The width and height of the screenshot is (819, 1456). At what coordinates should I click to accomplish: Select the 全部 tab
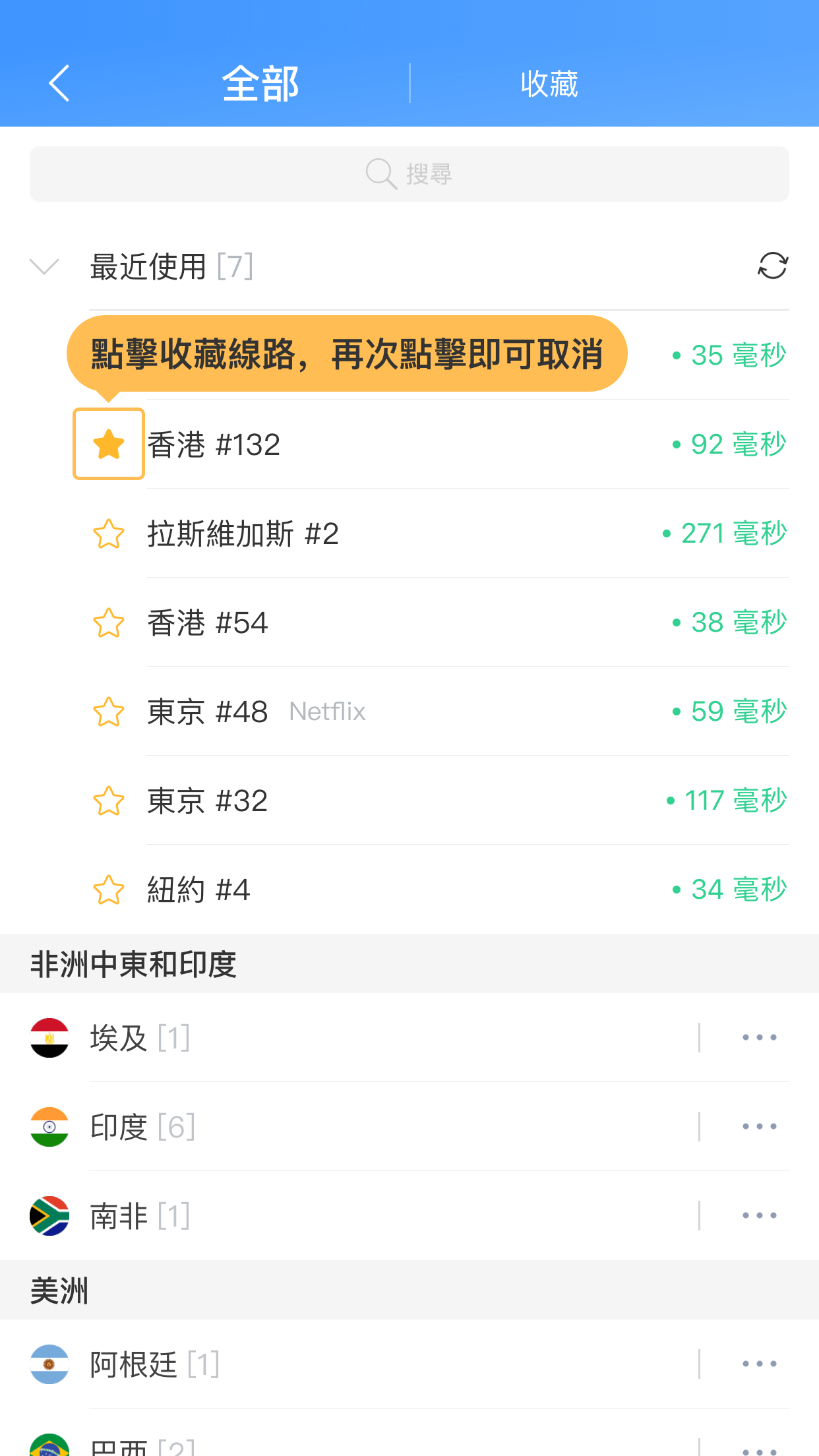point(260,84)
